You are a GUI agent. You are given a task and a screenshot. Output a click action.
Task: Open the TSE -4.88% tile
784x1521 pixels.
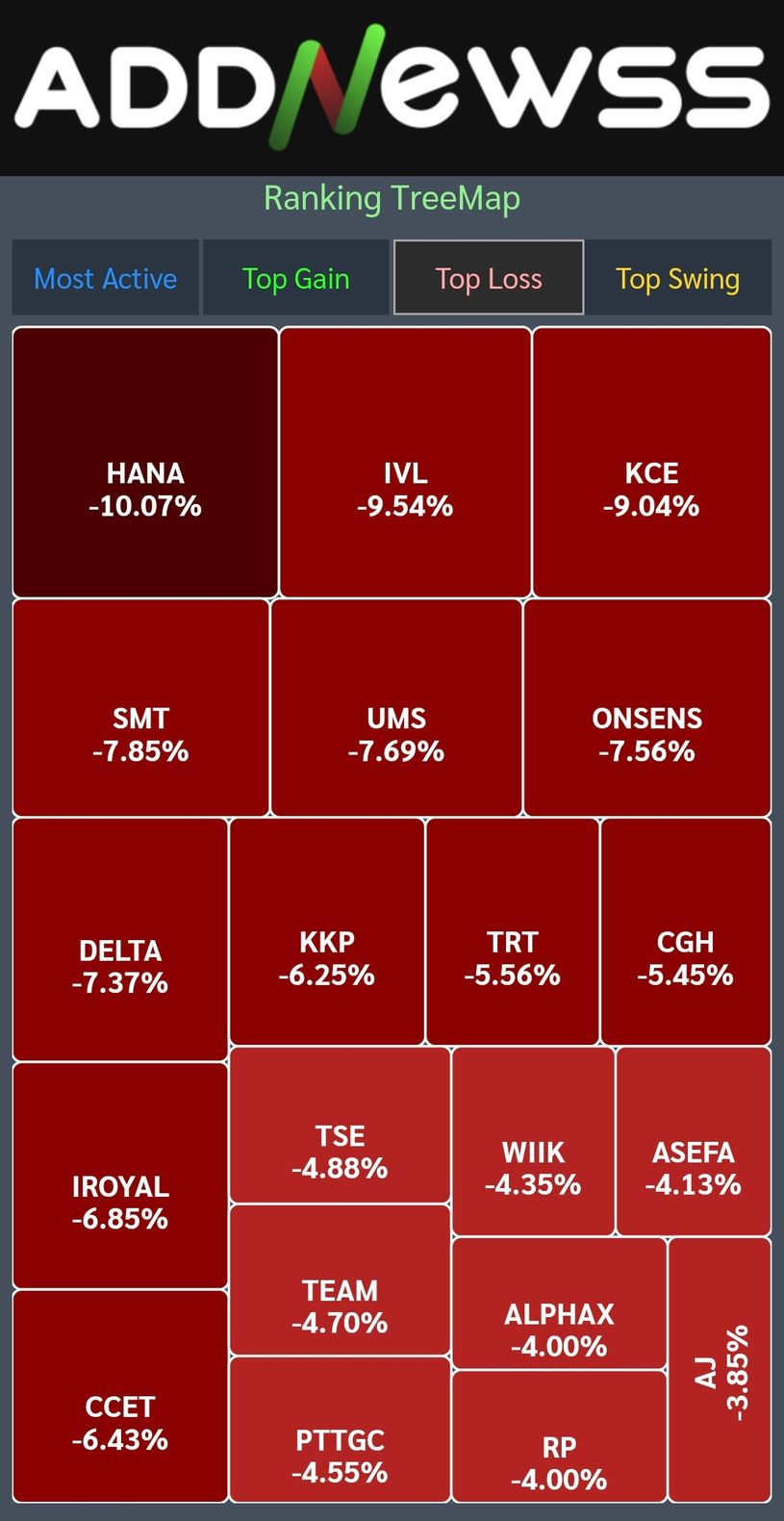[340, 1125]
